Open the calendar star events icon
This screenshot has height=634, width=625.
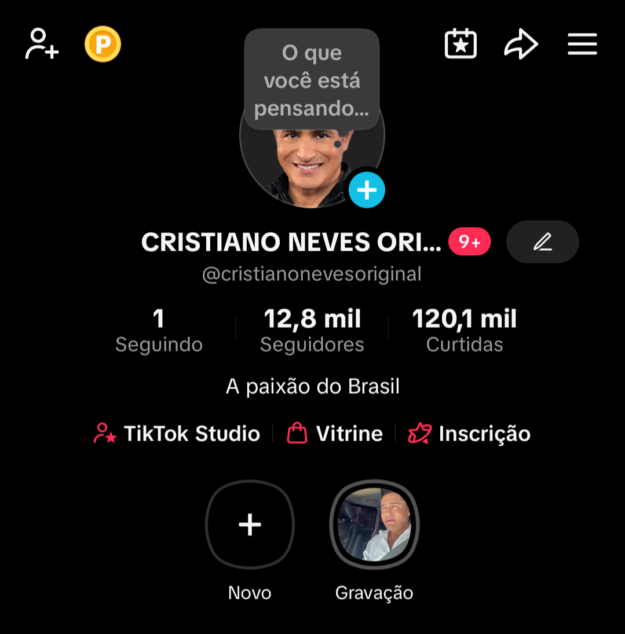coord(460,44)
